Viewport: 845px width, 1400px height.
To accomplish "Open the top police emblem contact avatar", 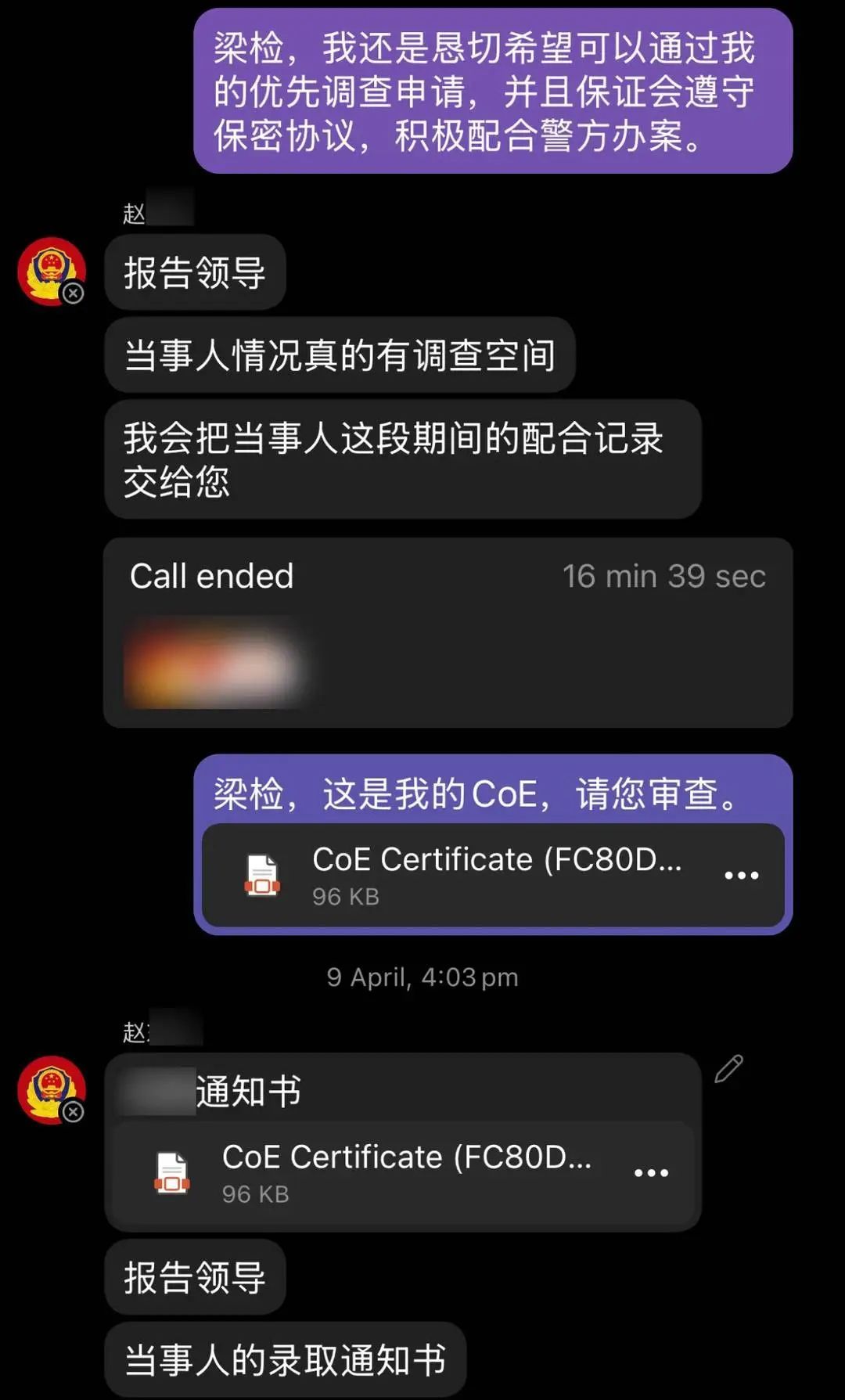I will (x=51, y=270).
